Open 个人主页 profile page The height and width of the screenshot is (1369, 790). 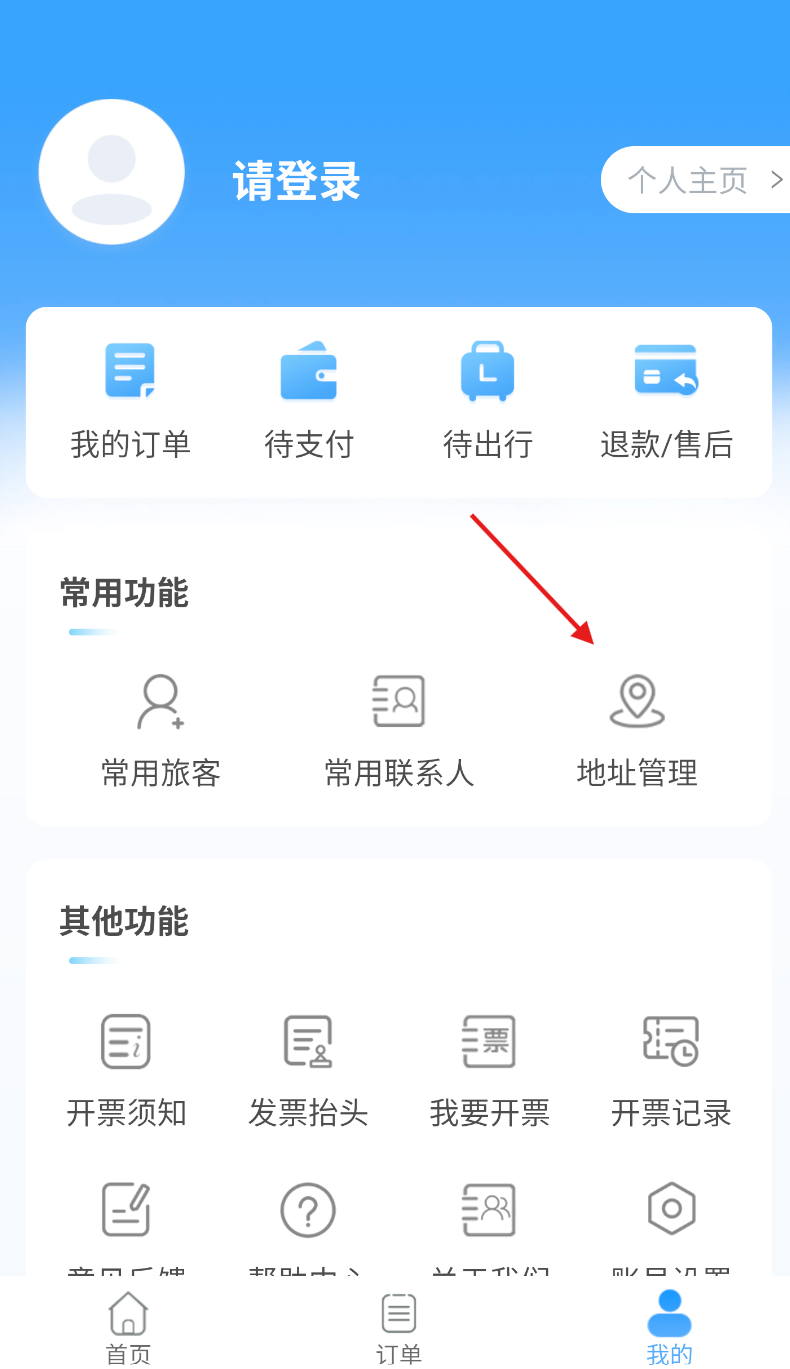(696, 180)
